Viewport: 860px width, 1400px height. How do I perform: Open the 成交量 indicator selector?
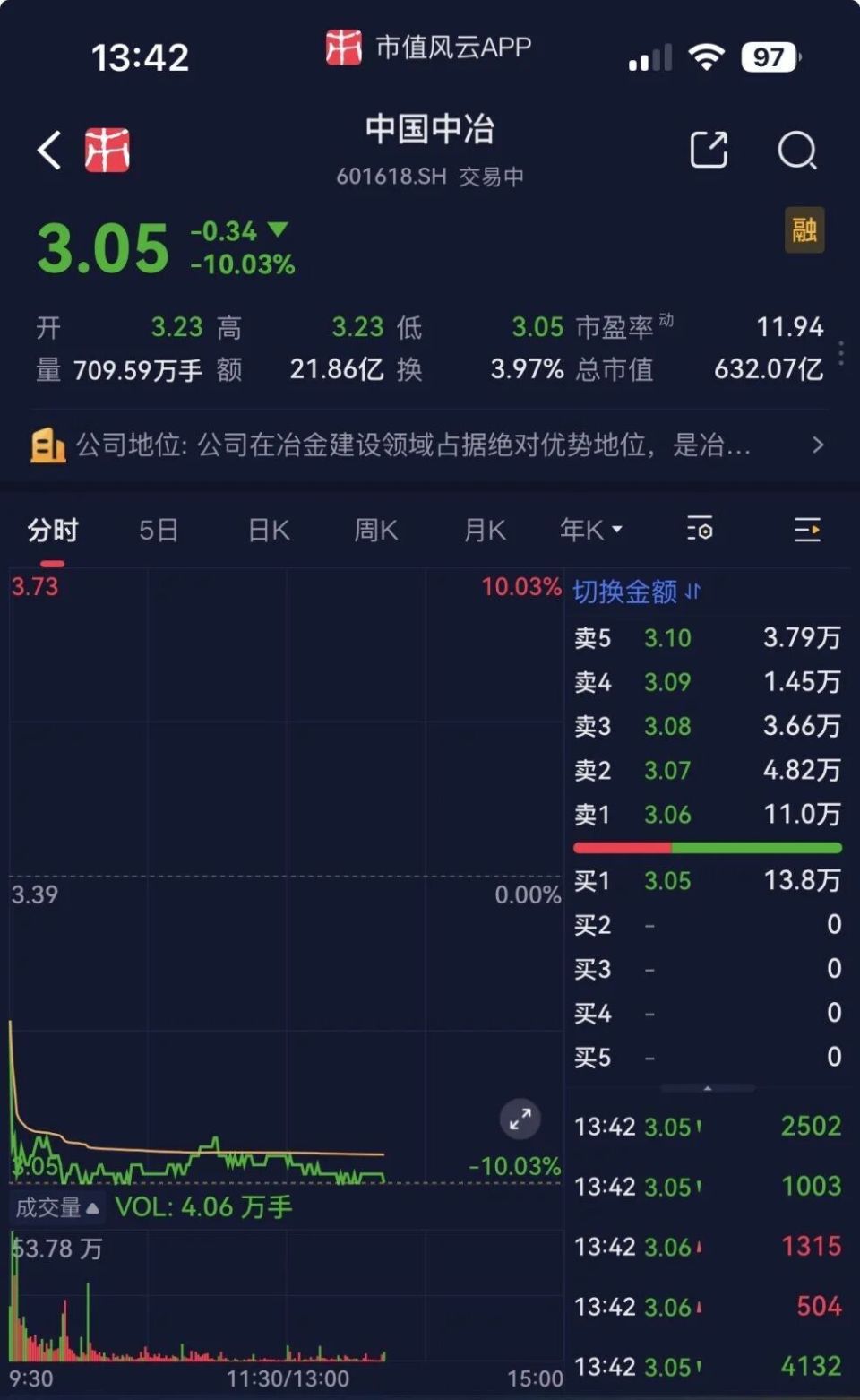pyautogui.click(x=57, y=1207)
